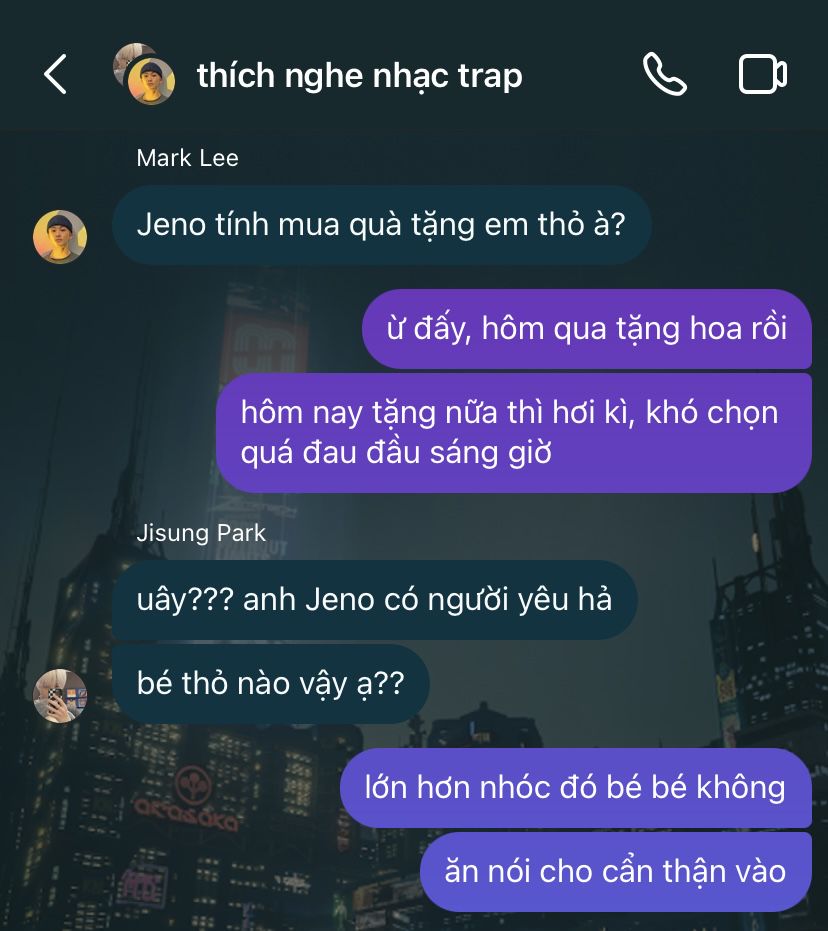Open group details "thích nghe nhạc trap"
The width and height of the screenshot is (828, 931).
(359, 75)
